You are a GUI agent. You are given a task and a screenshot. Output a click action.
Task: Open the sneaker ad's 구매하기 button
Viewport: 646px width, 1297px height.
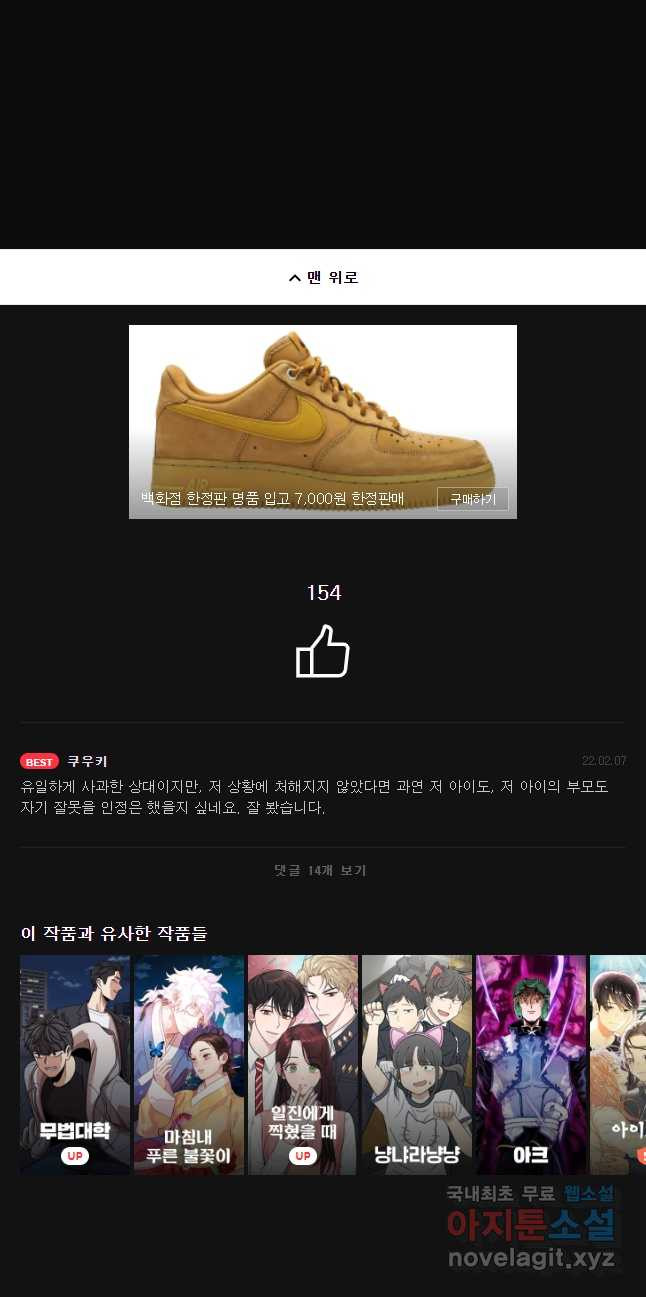[472, 499]
